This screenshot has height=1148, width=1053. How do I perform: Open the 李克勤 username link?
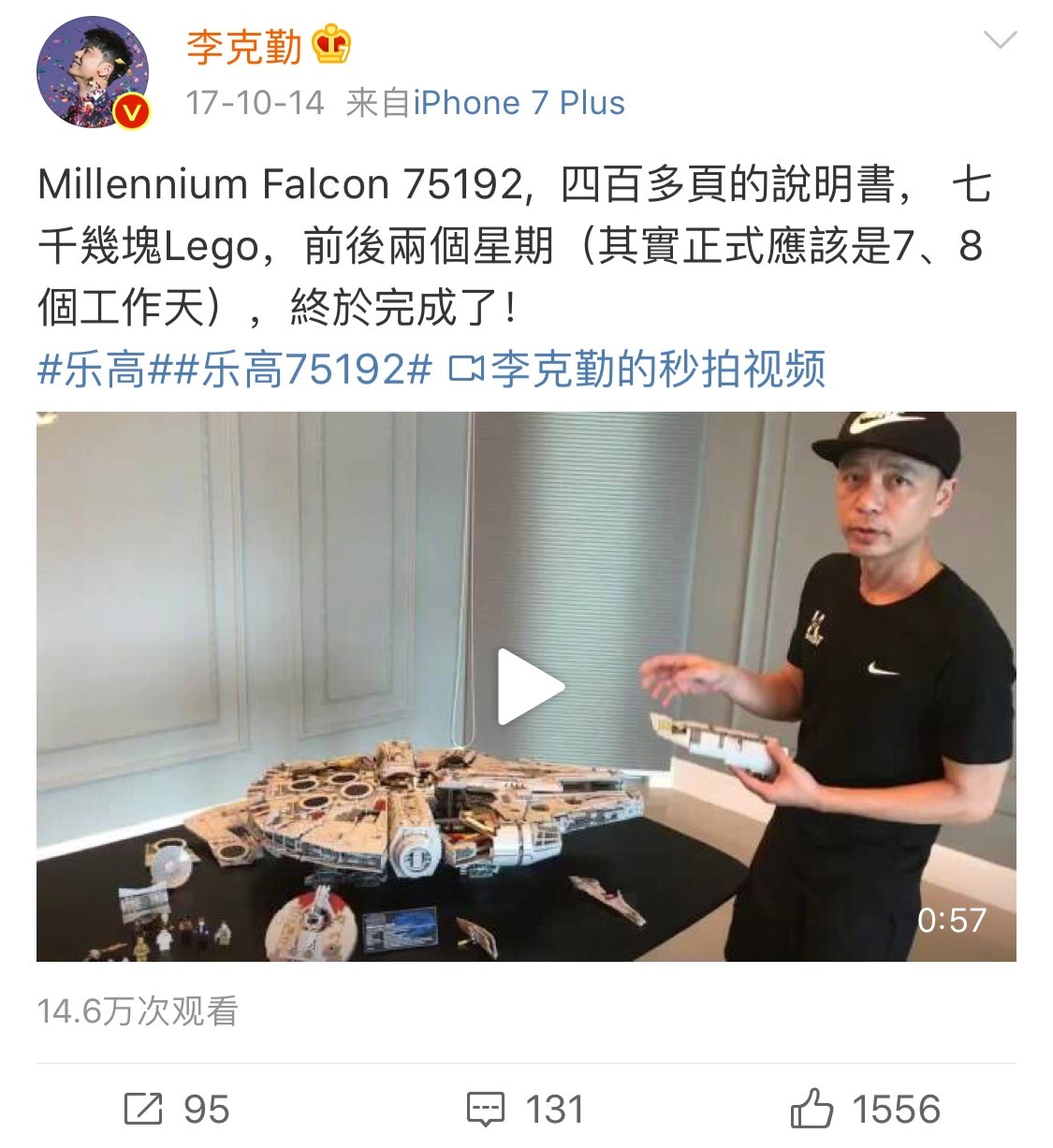pos(243,47)
